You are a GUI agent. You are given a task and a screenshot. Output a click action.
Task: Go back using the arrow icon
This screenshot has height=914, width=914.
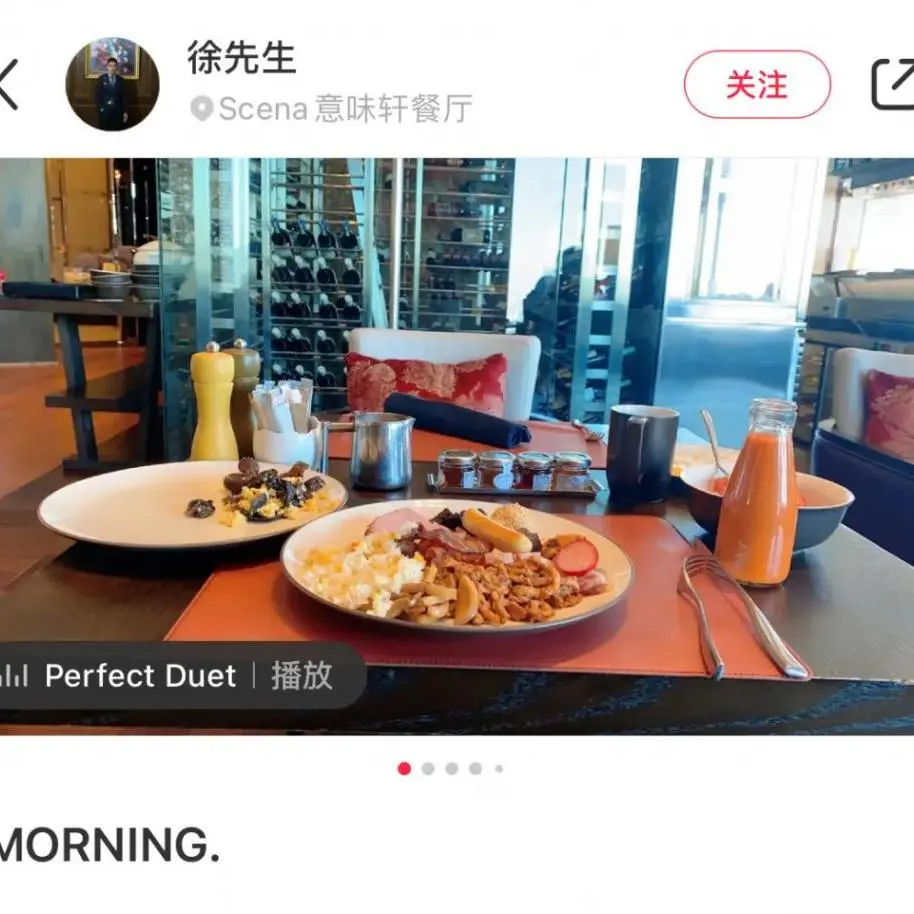[x=8, y=85]
